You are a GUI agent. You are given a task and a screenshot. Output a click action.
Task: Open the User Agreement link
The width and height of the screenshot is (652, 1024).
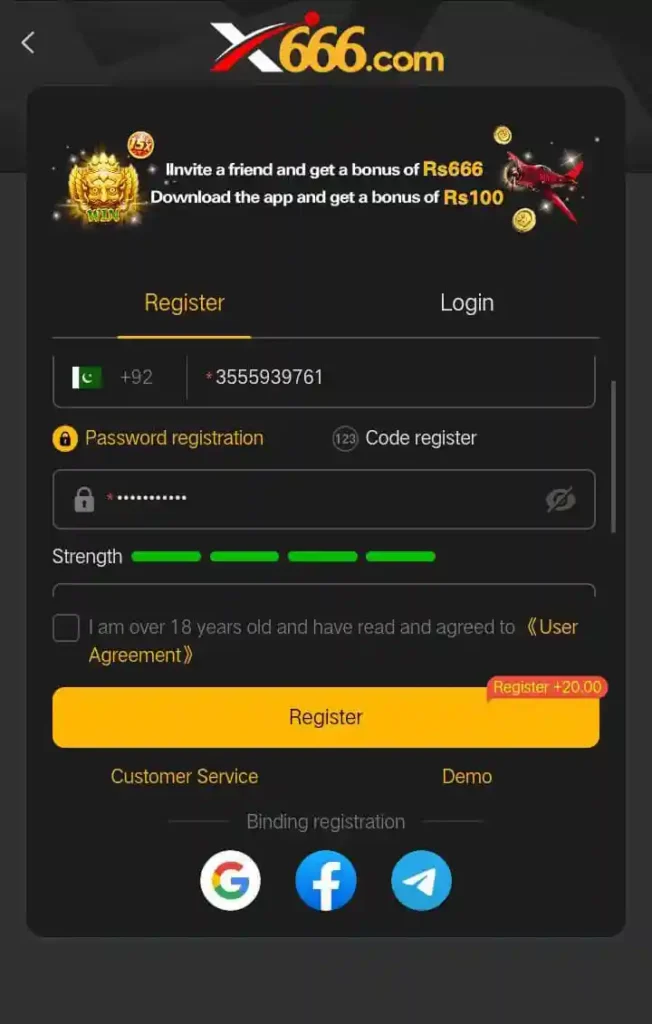click(x=552, y=628)
